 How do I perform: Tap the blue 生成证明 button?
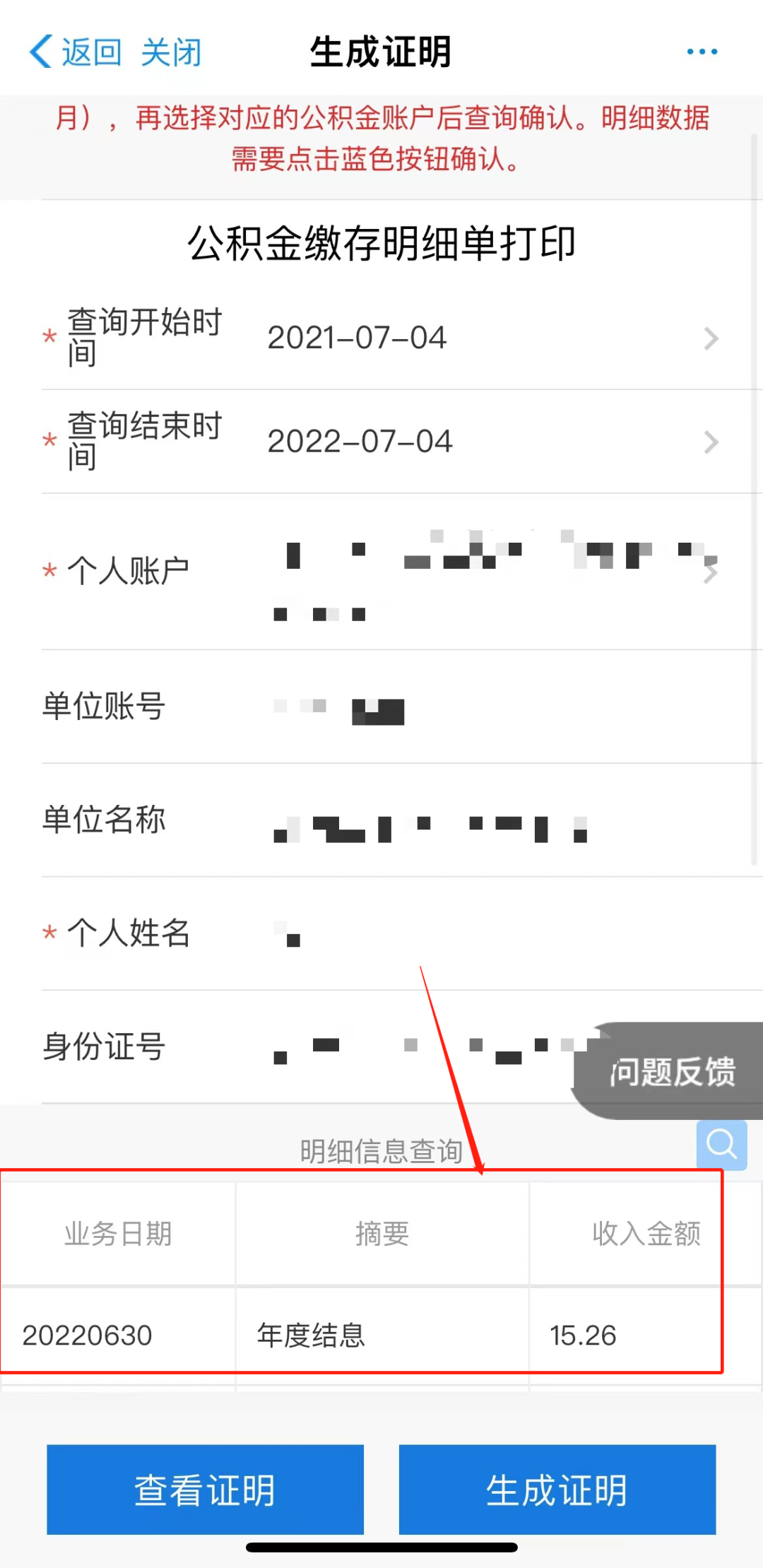coord(557,1489)
